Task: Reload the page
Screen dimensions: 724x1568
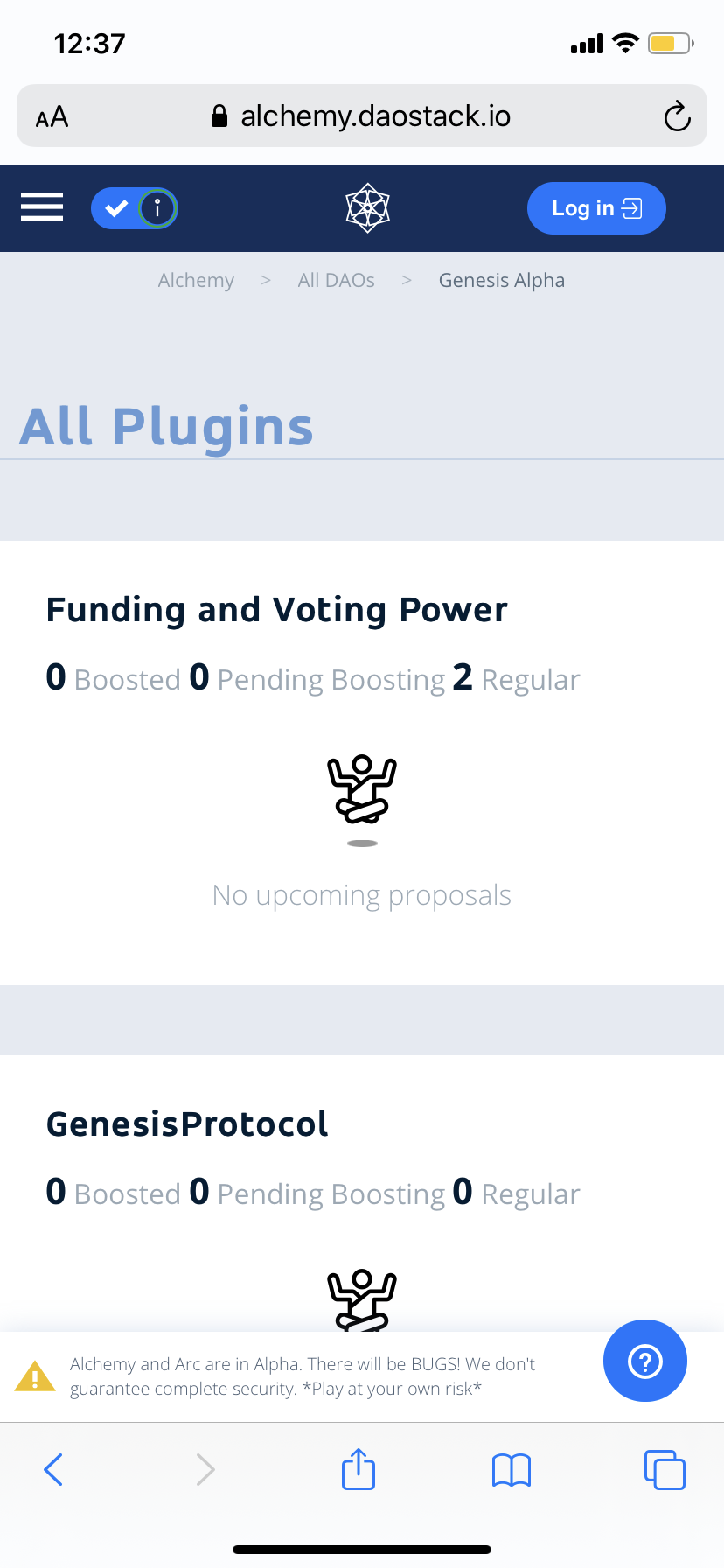Action: (677, 116)
